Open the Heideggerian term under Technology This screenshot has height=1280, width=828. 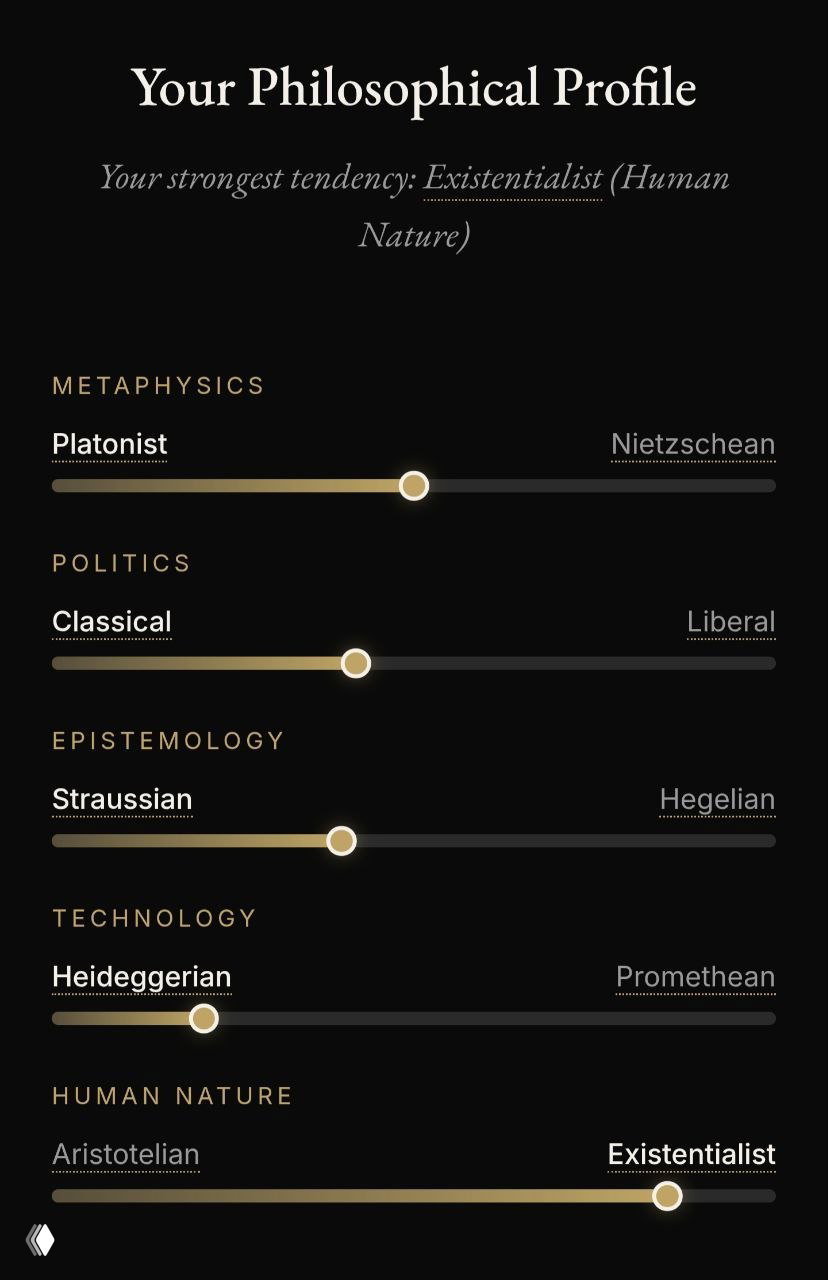141,977
